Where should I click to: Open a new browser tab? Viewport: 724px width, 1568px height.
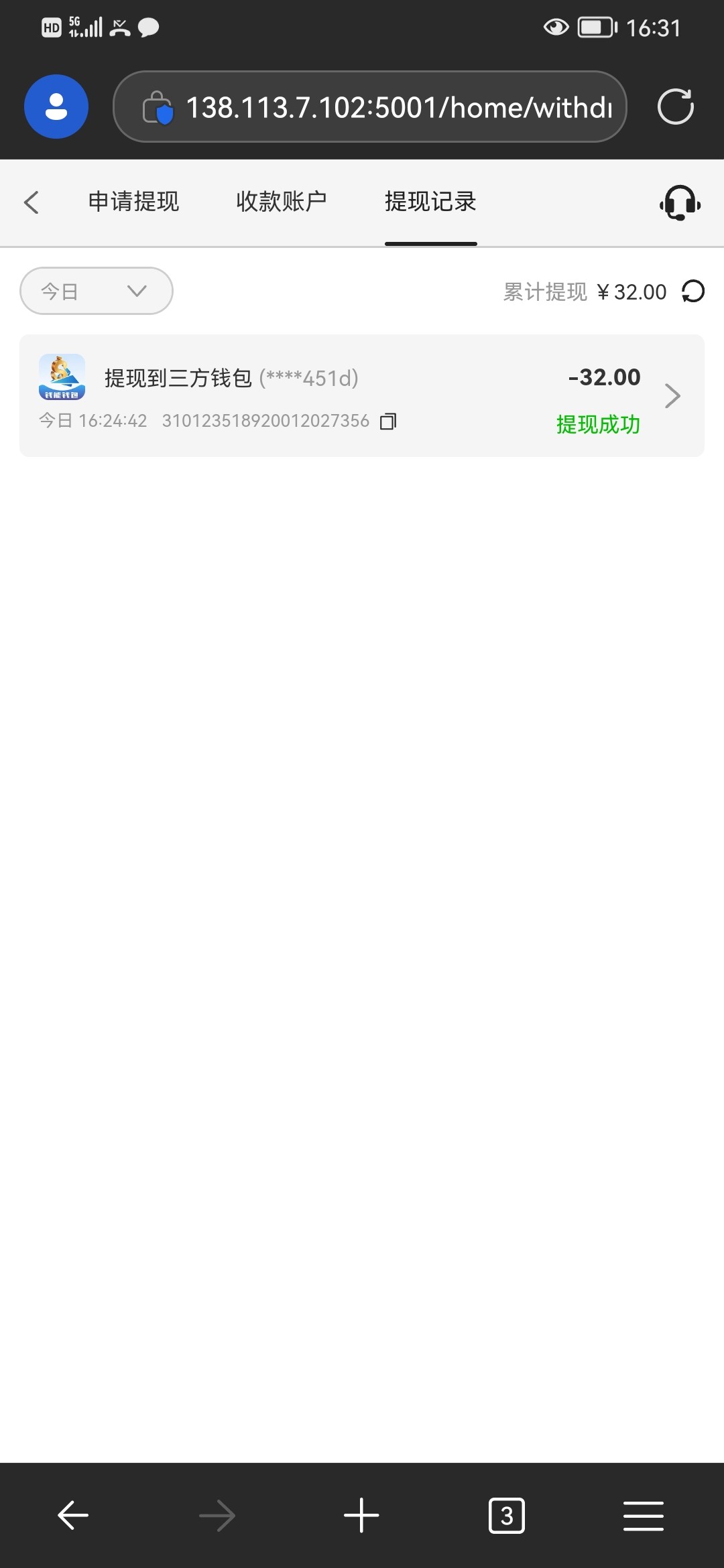pyautogui.click(x=361, y=1515)
